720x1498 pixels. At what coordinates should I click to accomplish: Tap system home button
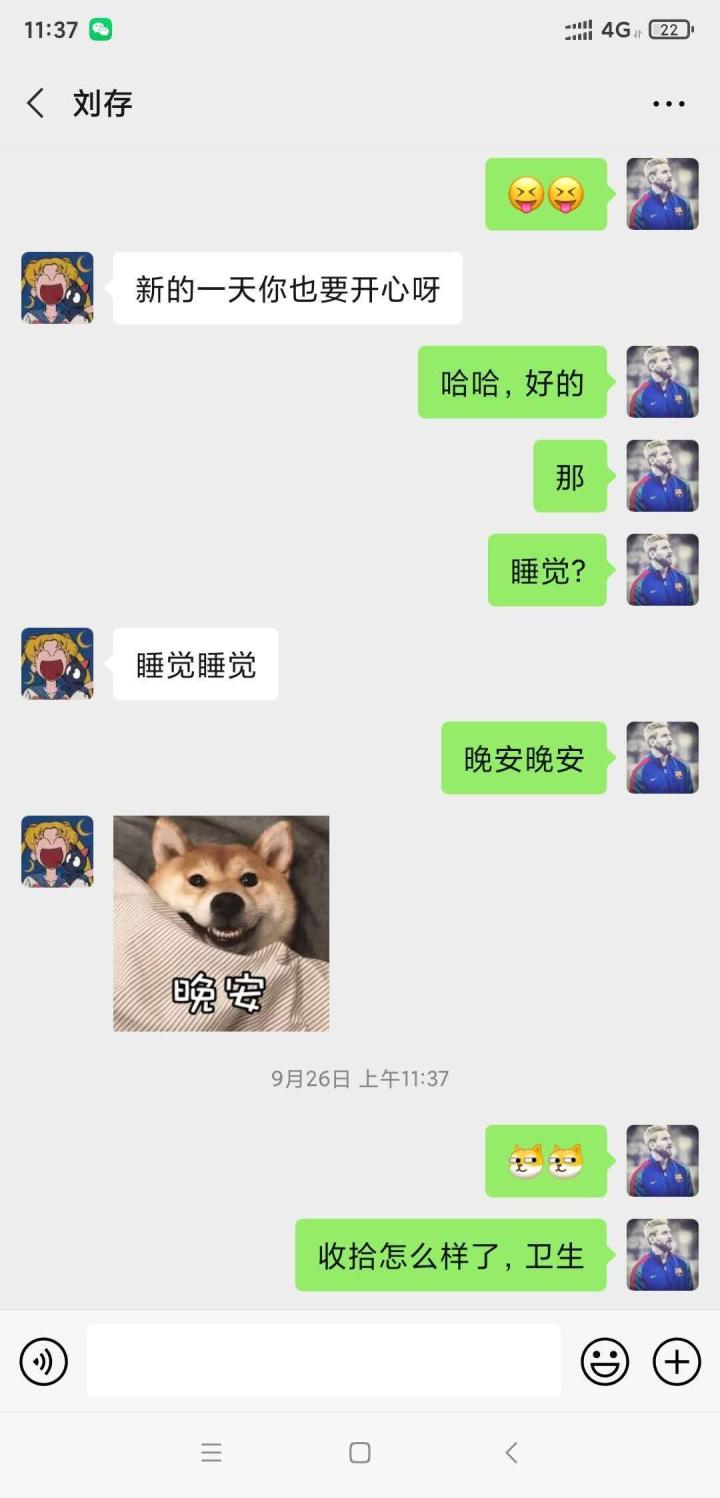[360, 1453]
